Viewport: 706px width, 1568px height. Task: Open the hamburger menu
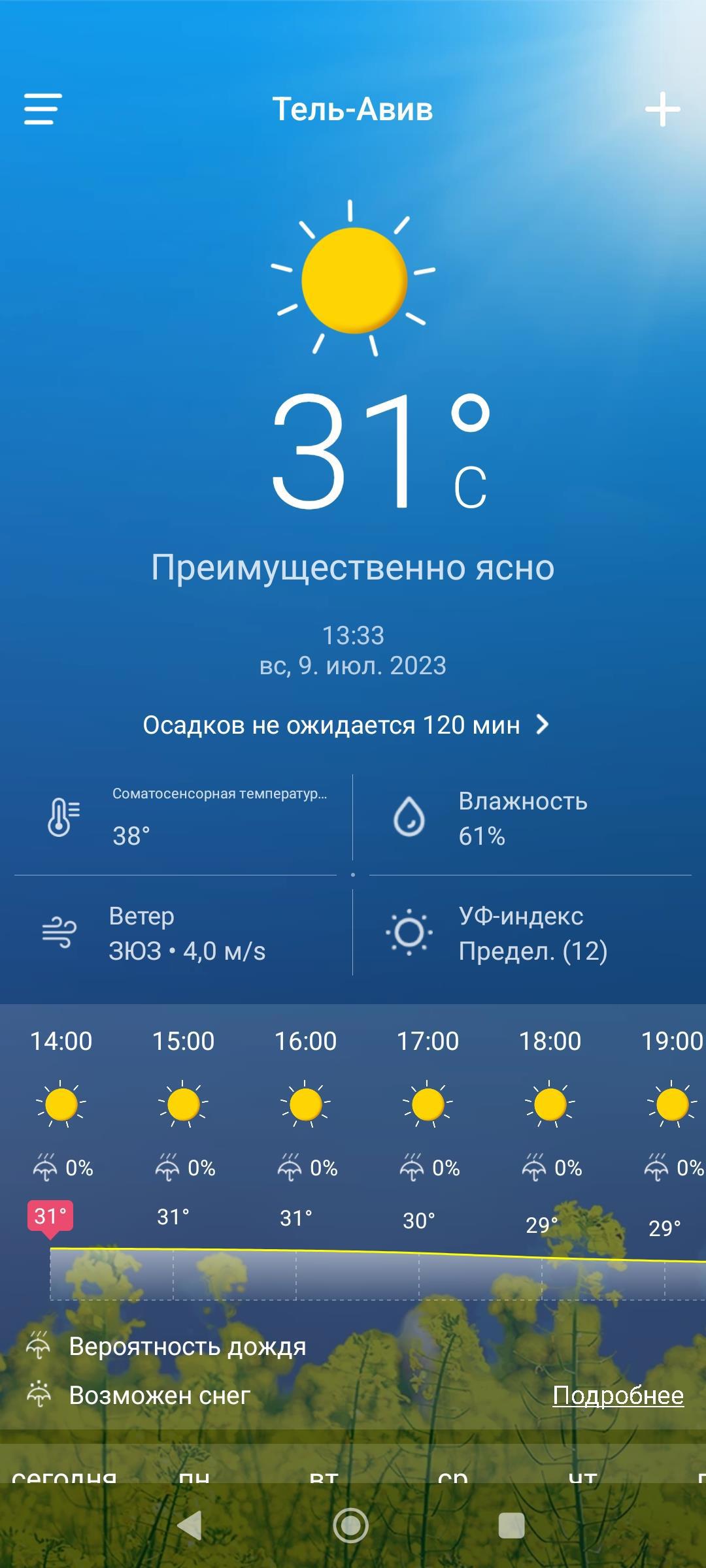point(42,108)
